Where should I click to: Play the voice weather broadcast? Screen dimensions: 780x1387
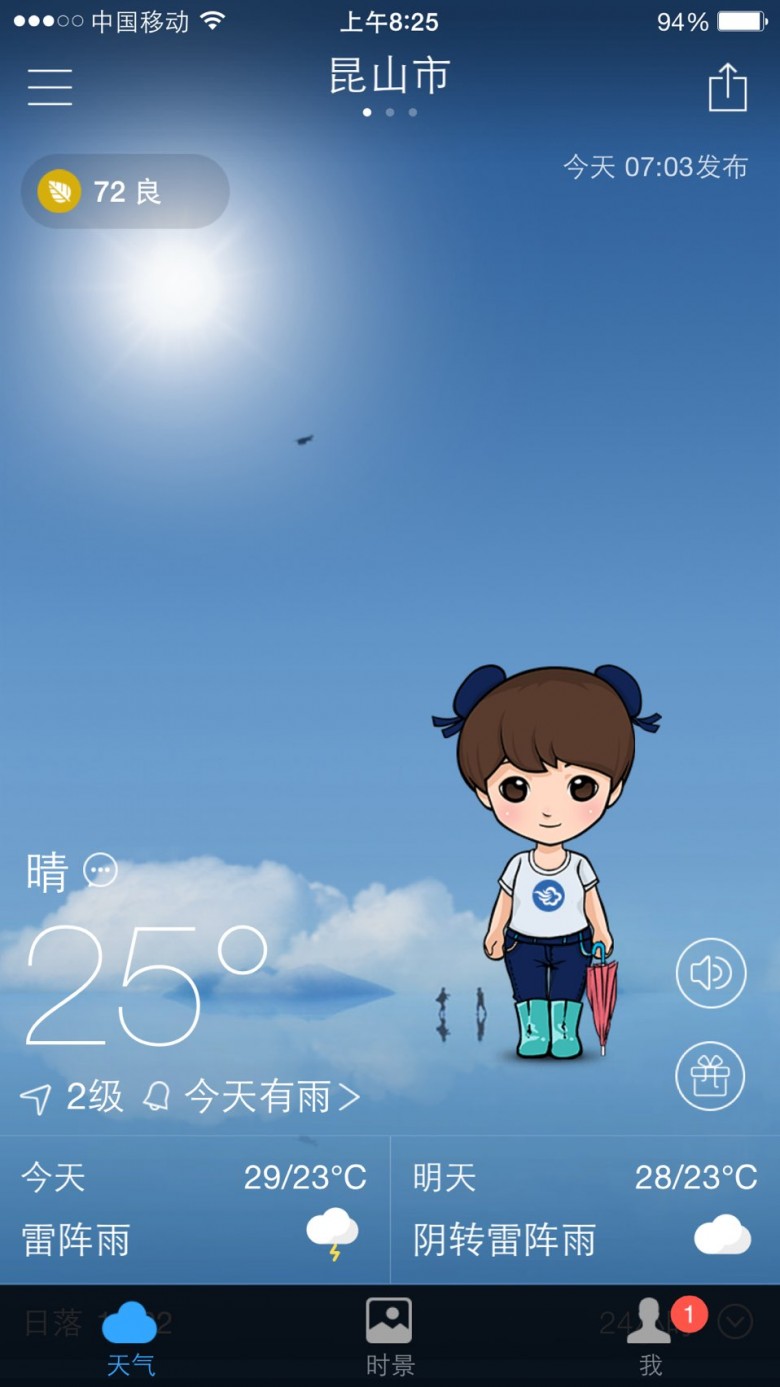711,972
